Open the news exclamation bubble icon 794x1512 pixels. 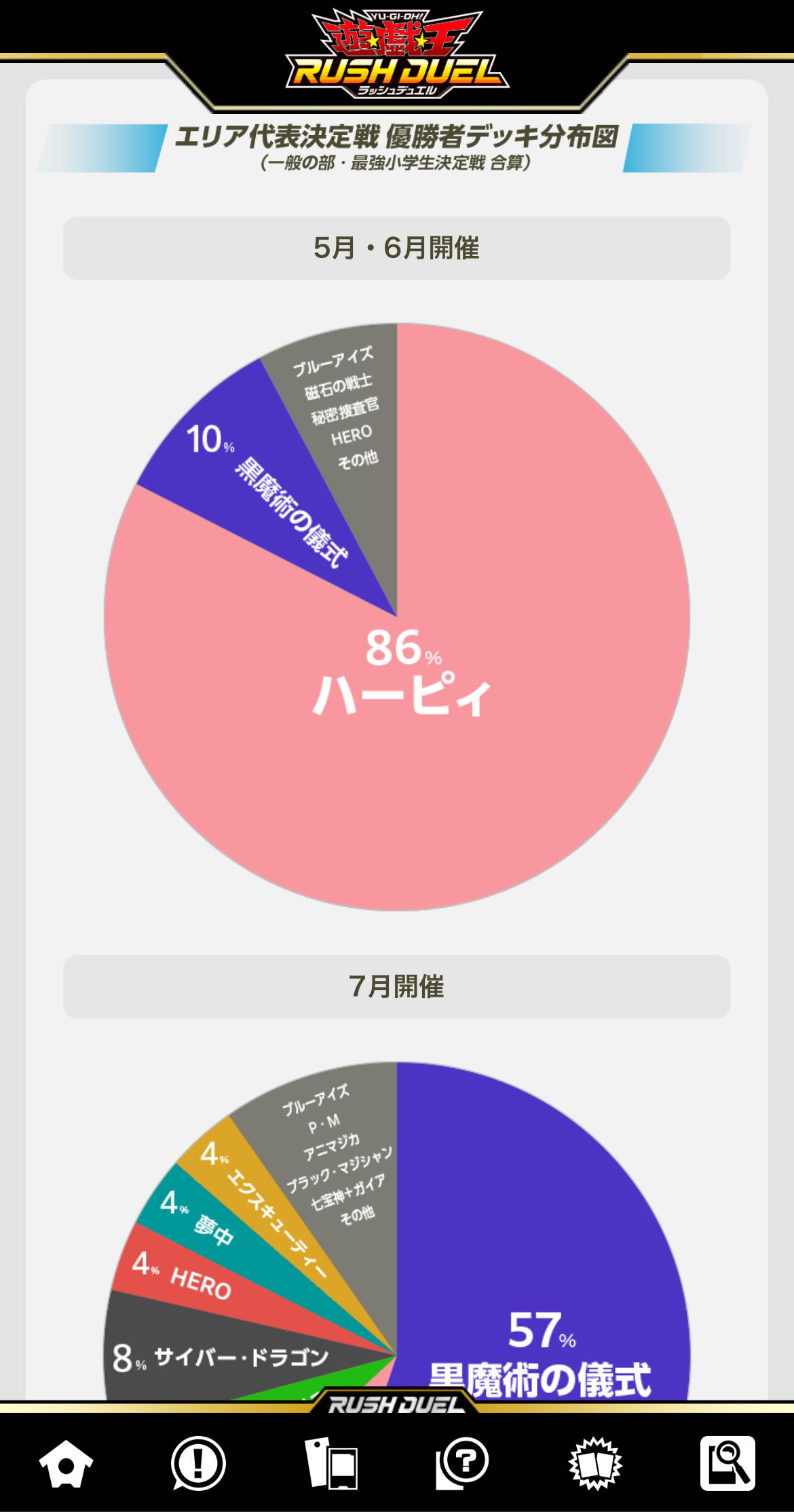tap(198, 1463)
